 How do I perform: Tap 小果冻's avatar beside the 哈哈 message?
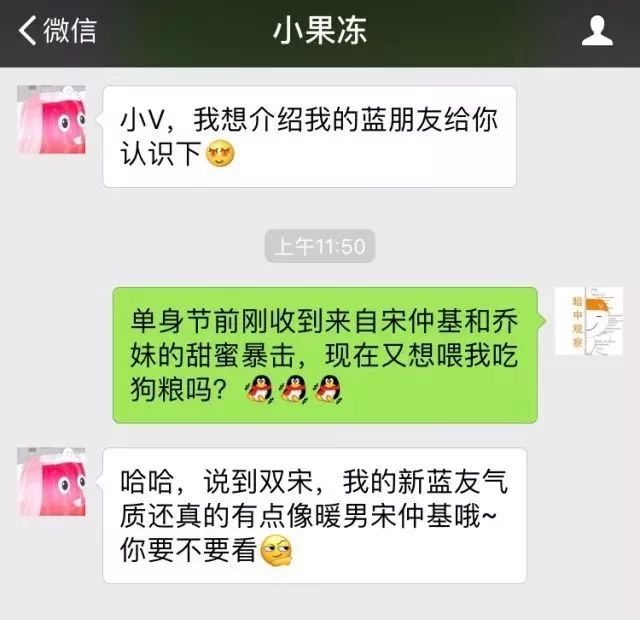51,481
